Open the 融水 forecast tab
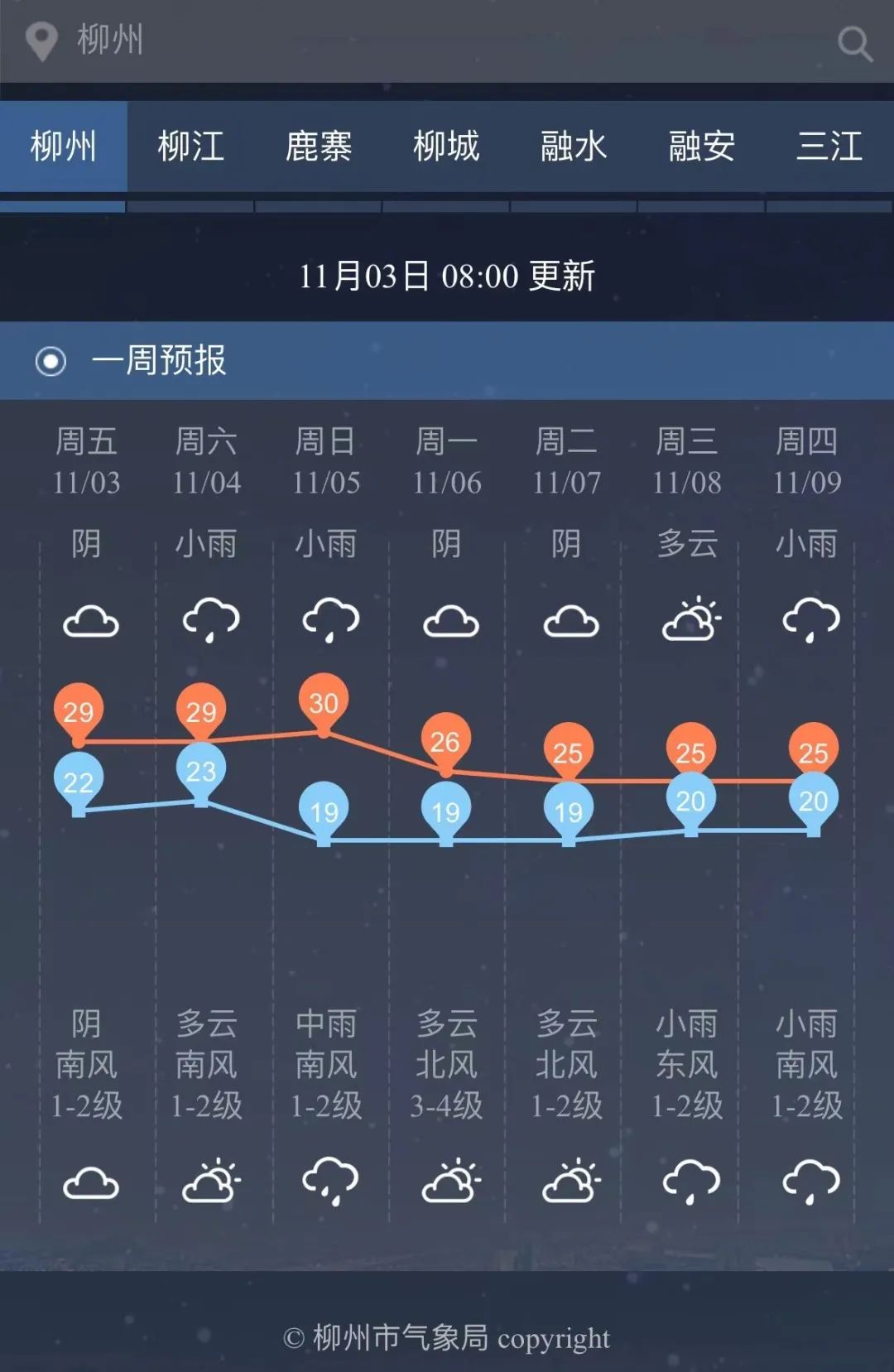 (574, 147)
